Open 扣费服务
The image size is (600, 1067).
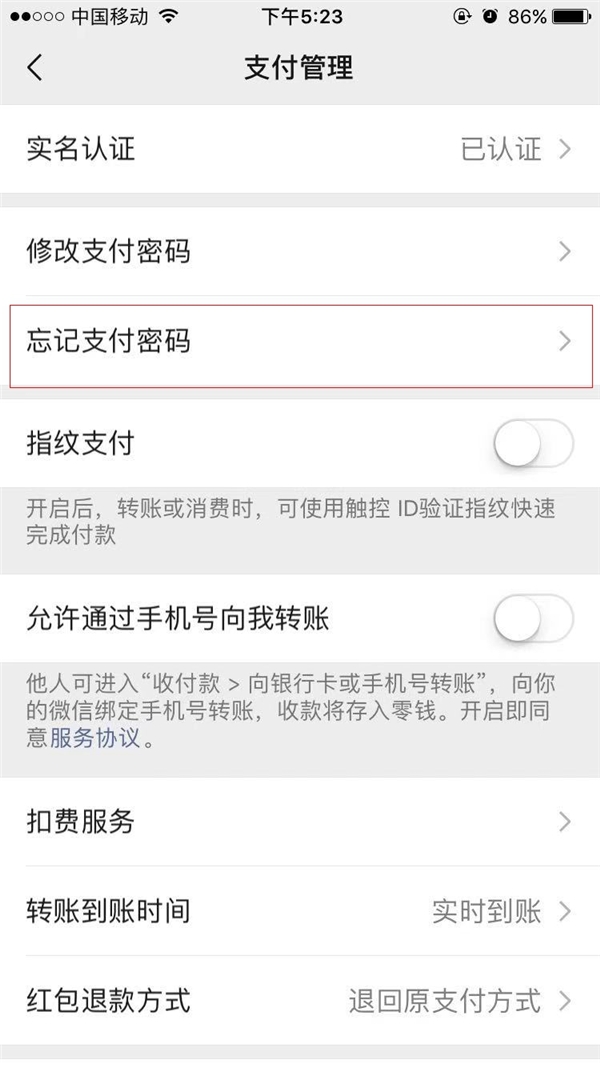[300, 822]
